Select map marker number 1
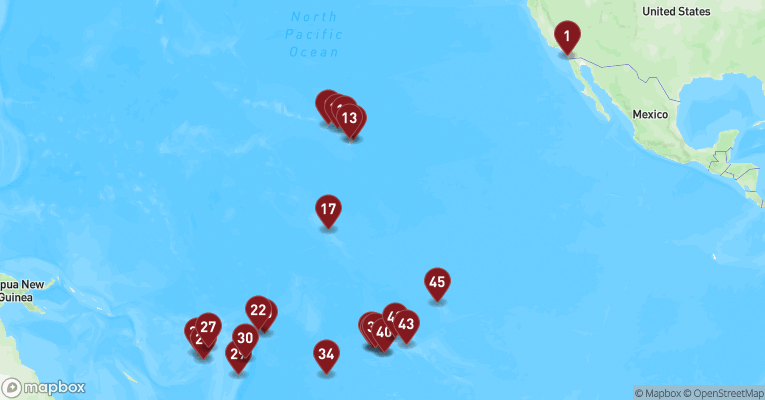Viewport: 765px width, 400px height. [567, 37]
